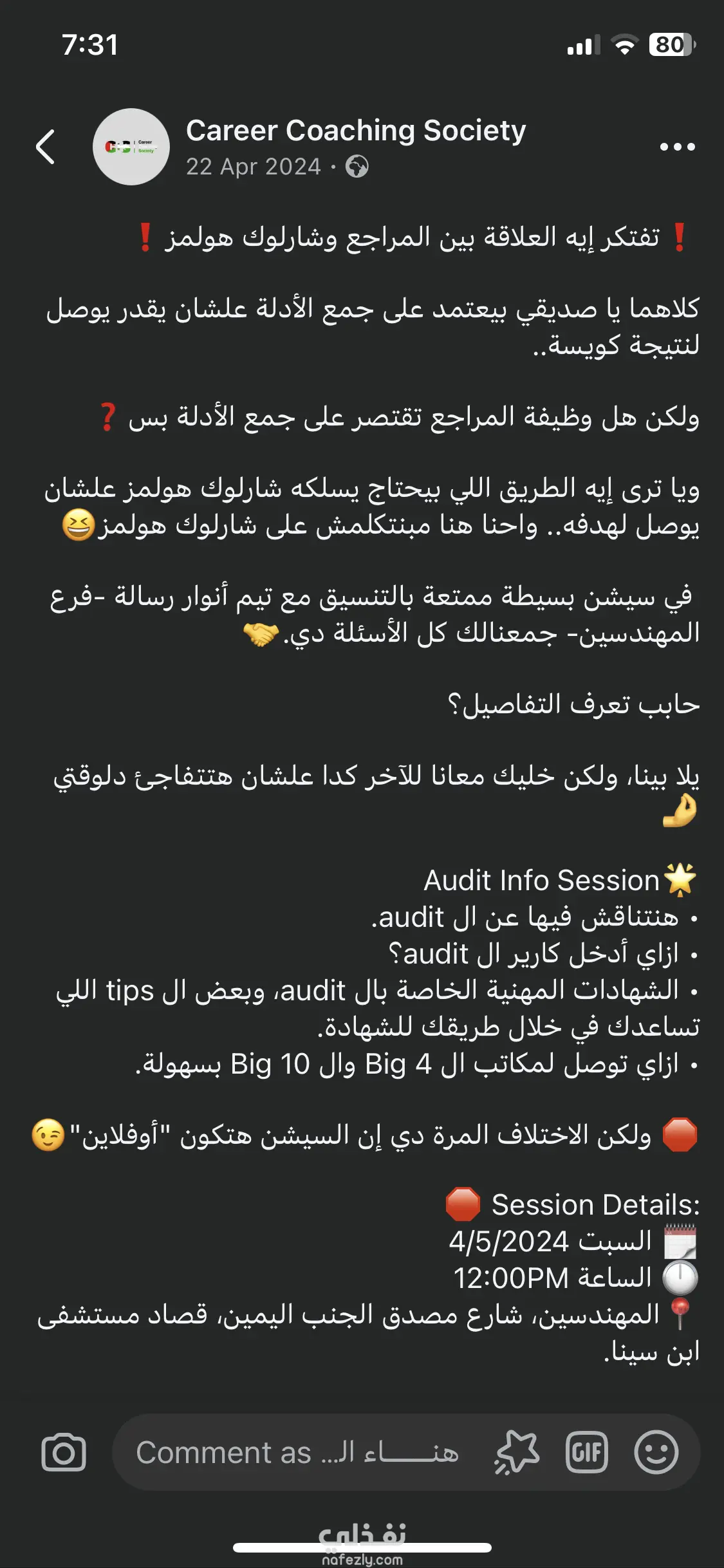This screenshot has width=724, height=1568.
Task: Open the emoji picker for comment
Action: click(x=656, y=1452)
